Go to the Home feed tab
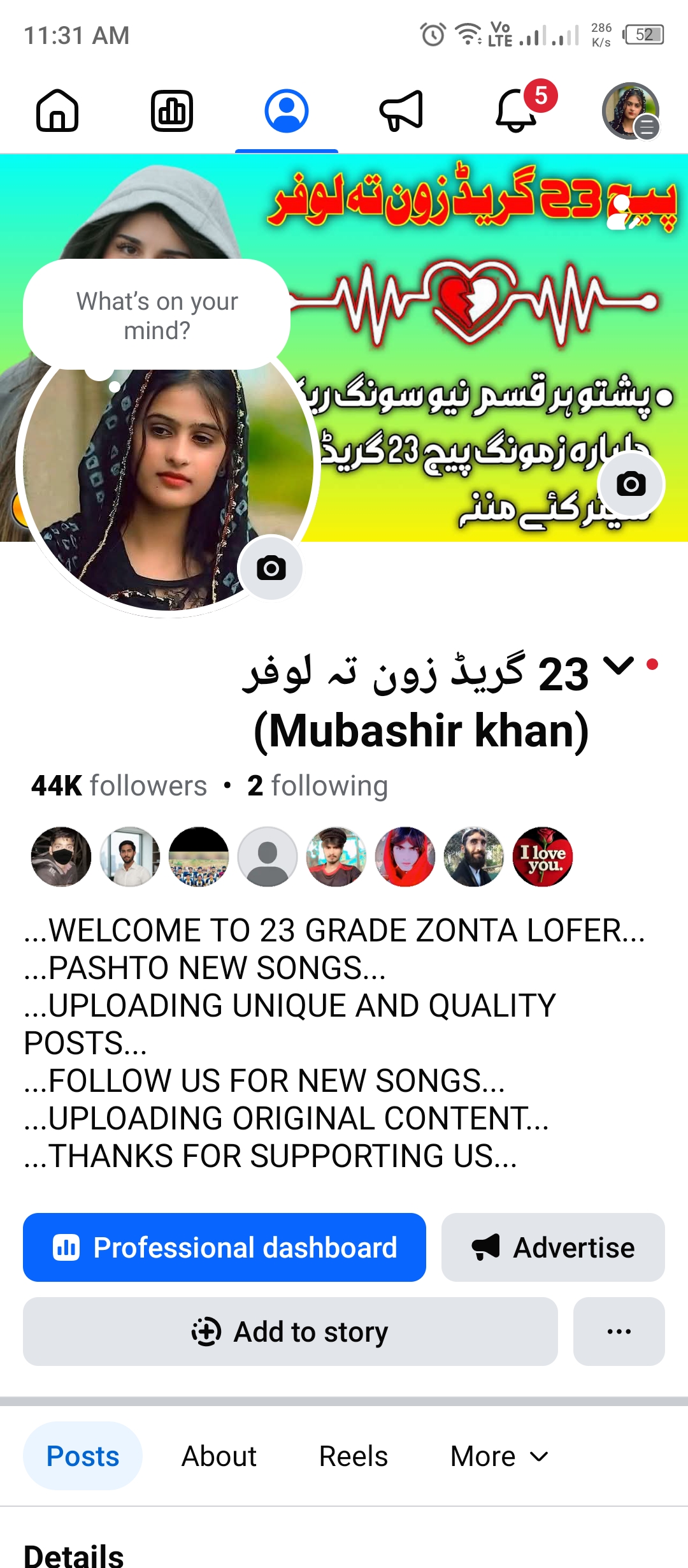Image resolution: width=688 pixels, height=1568 pixels. (x=57, y=111)
